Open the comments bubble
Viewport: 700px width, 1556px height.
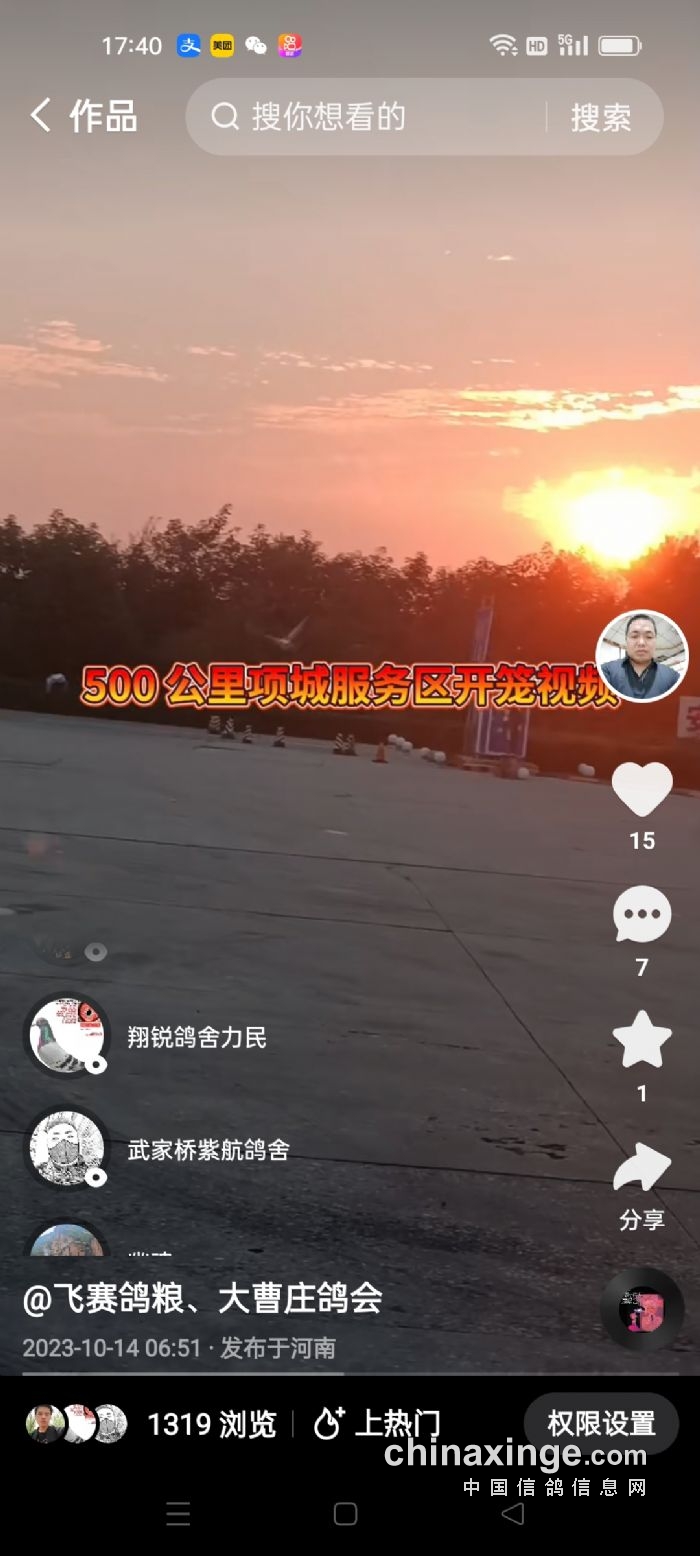click(x=642, y=914)
